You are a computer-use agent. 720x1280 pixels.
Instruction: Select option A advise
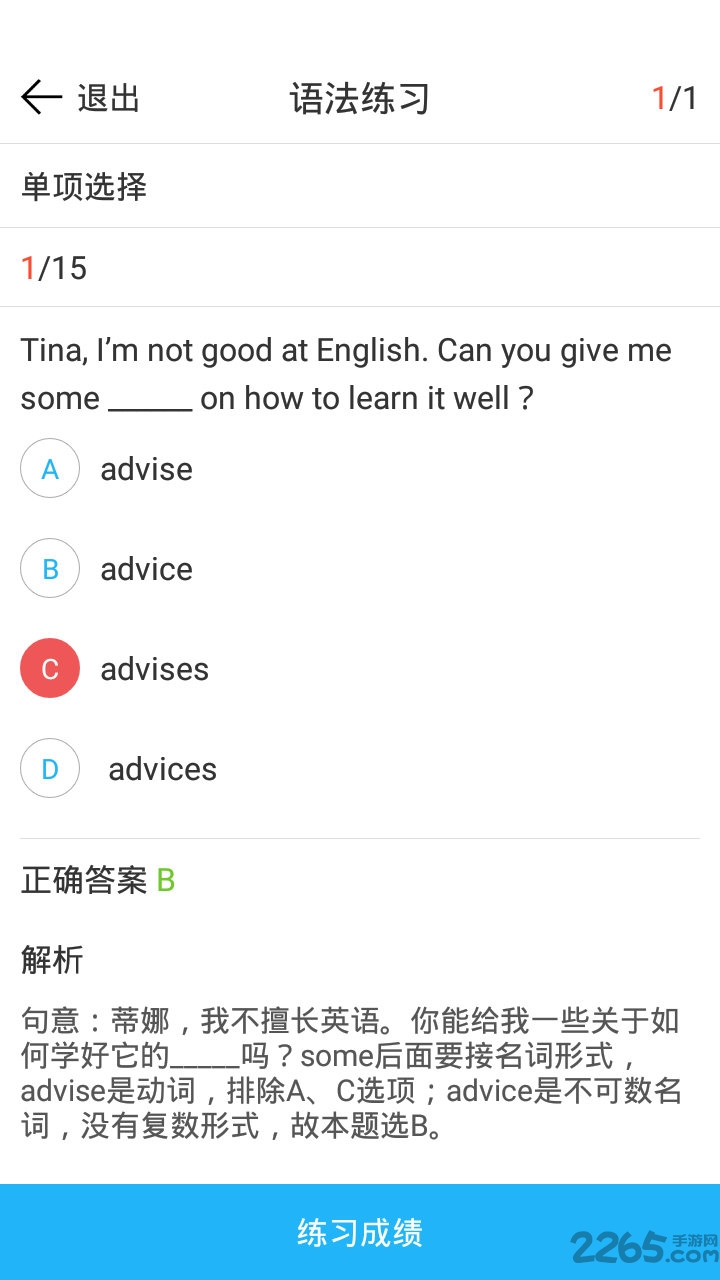50,469
